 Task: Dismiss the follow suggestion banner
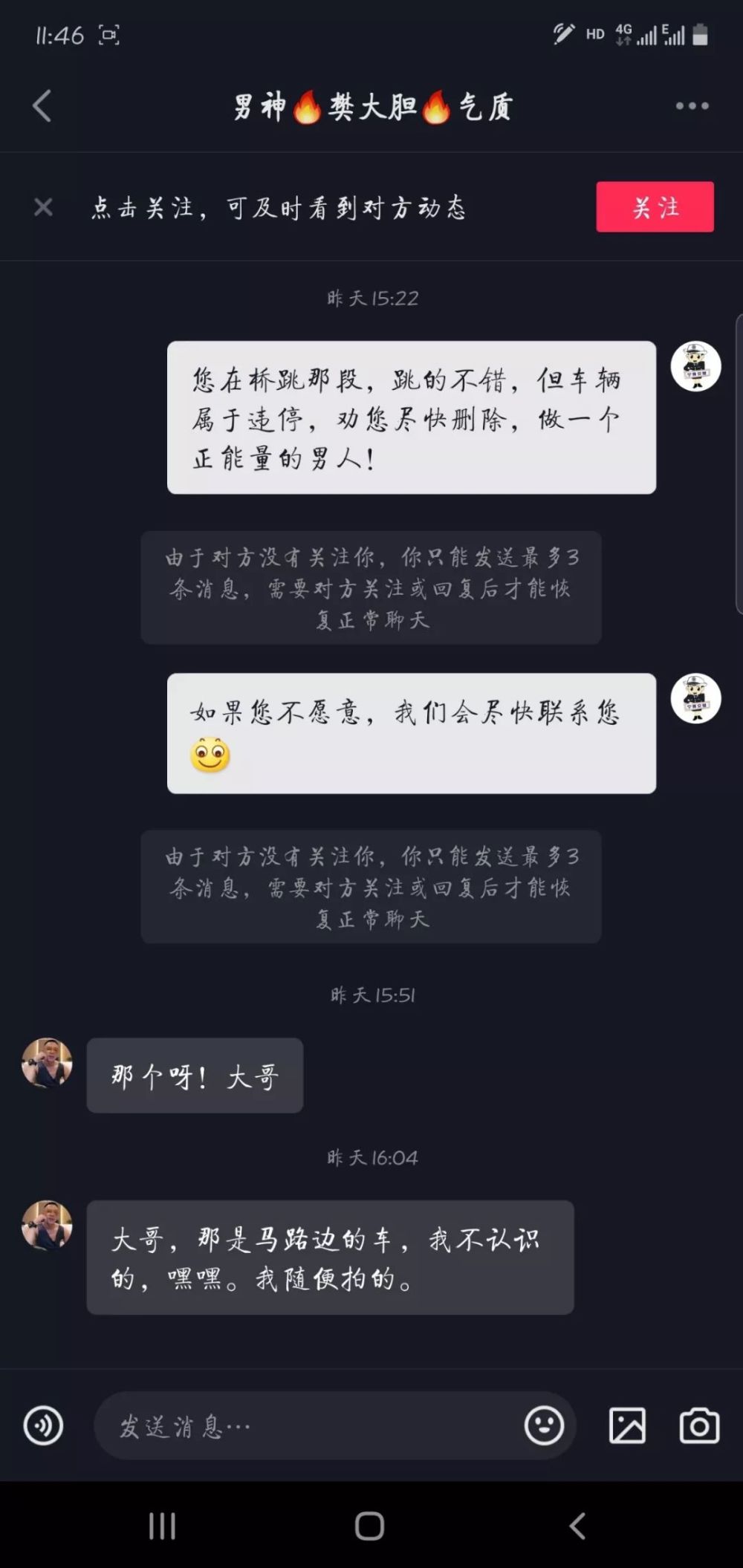pos(43,206)
